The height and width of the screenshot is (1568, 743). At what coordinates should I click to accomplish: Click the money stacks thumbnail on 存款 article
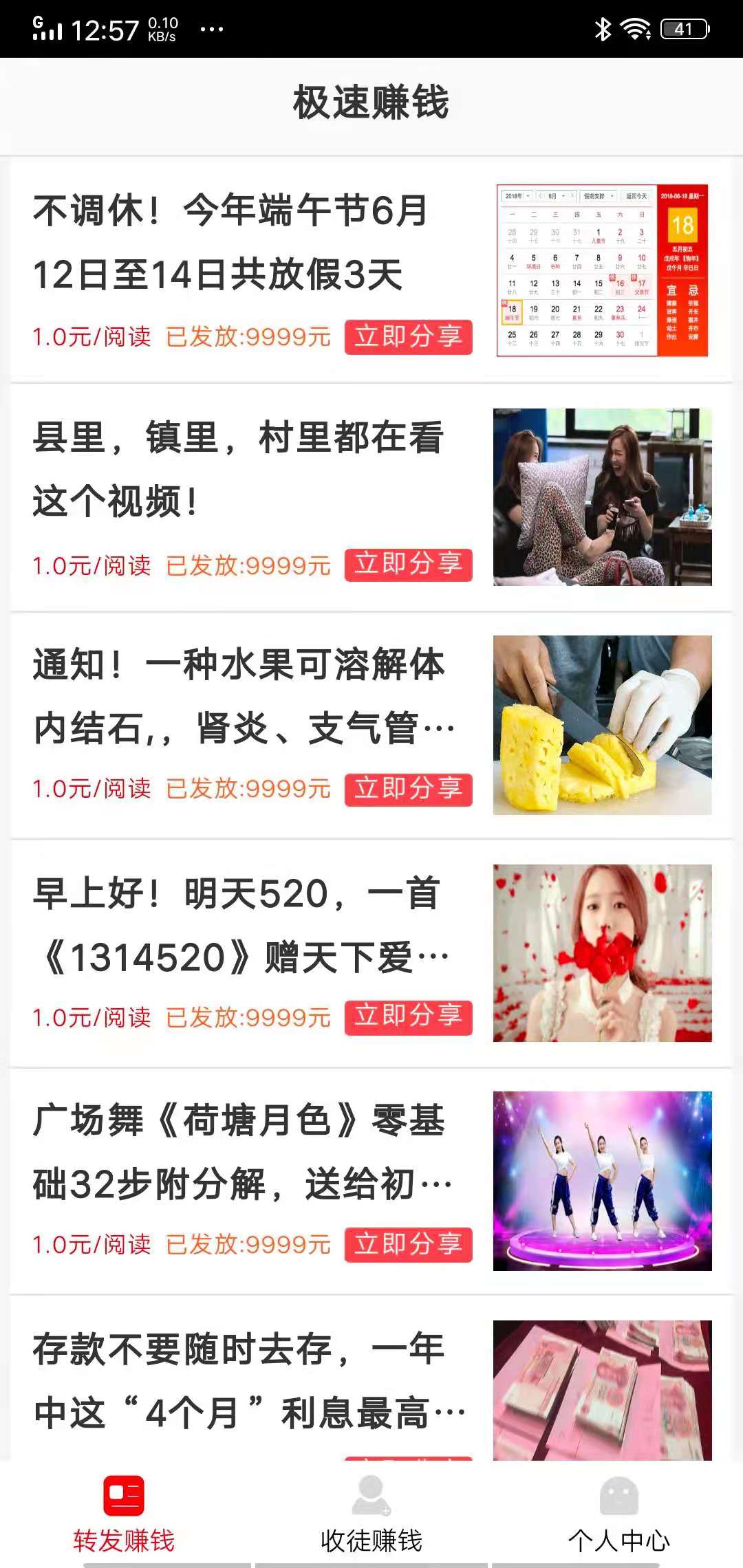pos(601,1389)
